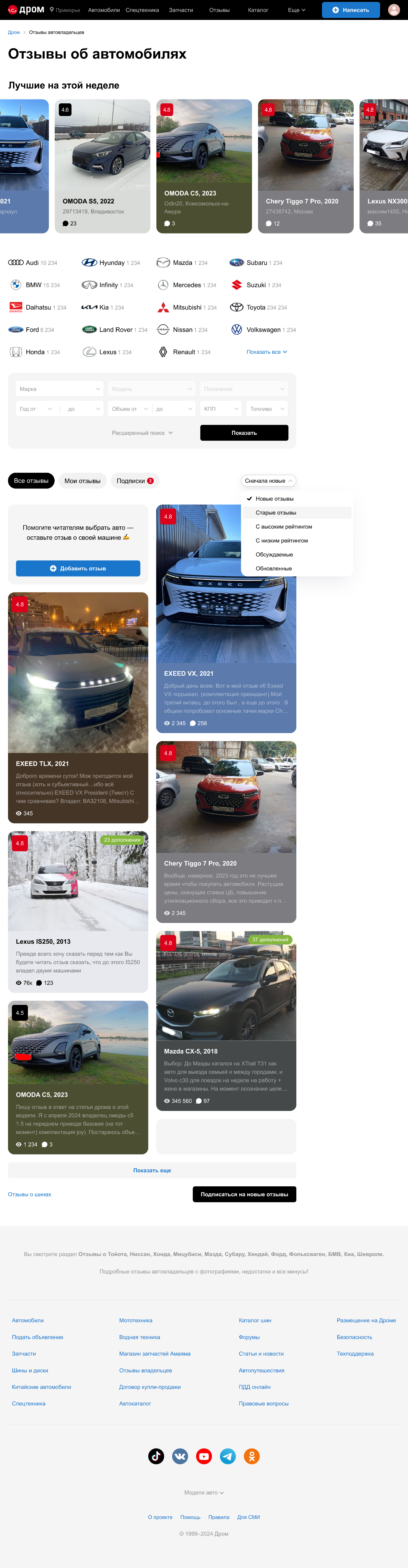
Task: Select the Hyundai brand link
Action: (x=111, y=263)
